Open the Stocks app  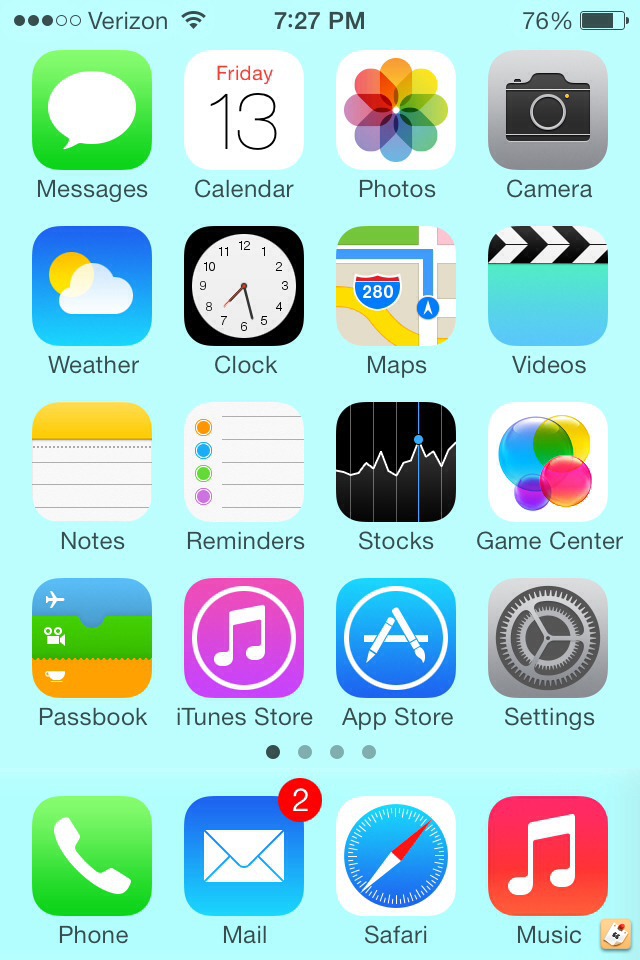pyautogui.click(x=396, y=462)
